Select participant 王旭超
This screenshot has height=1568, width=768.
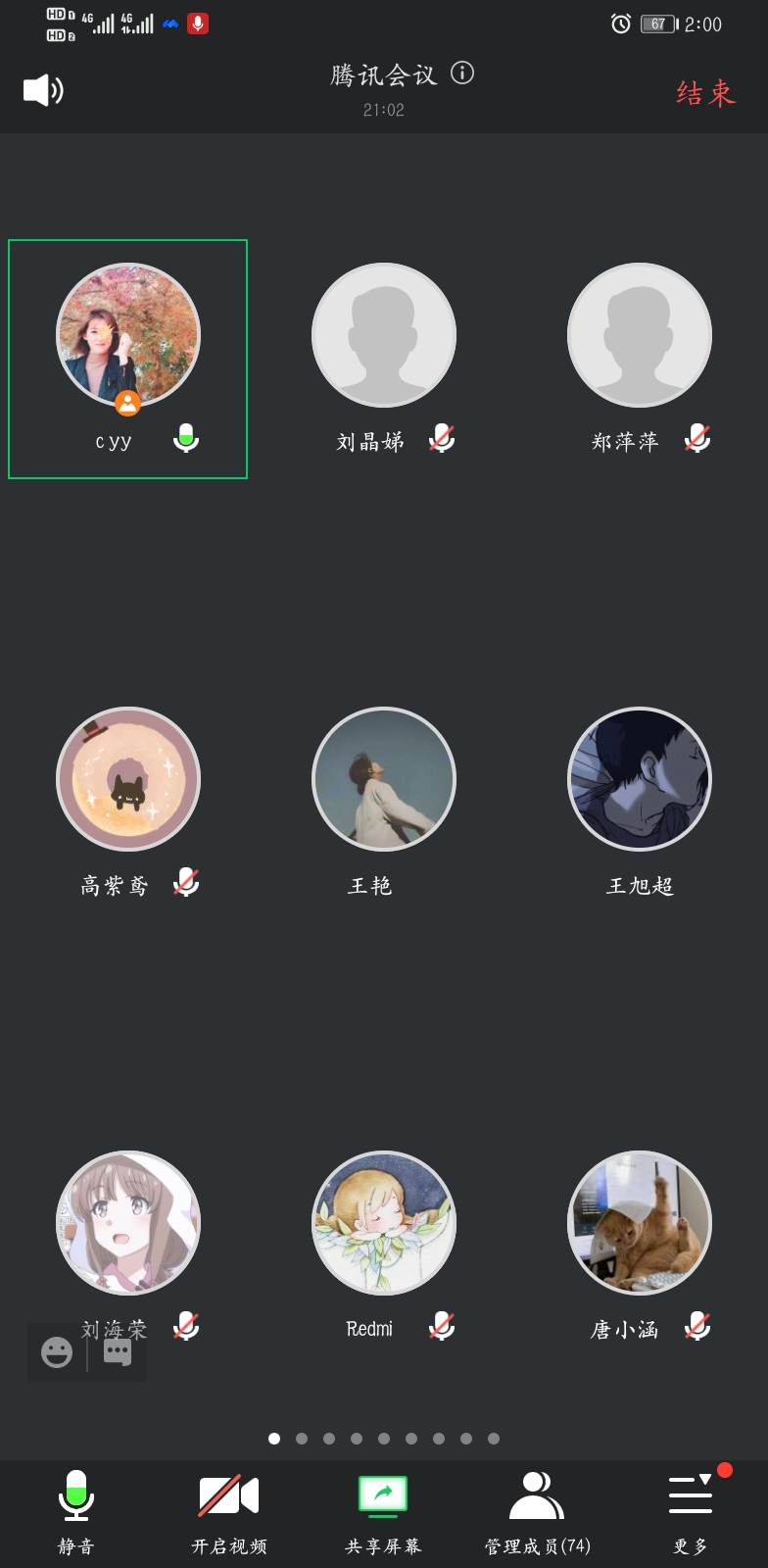point(640,803)
